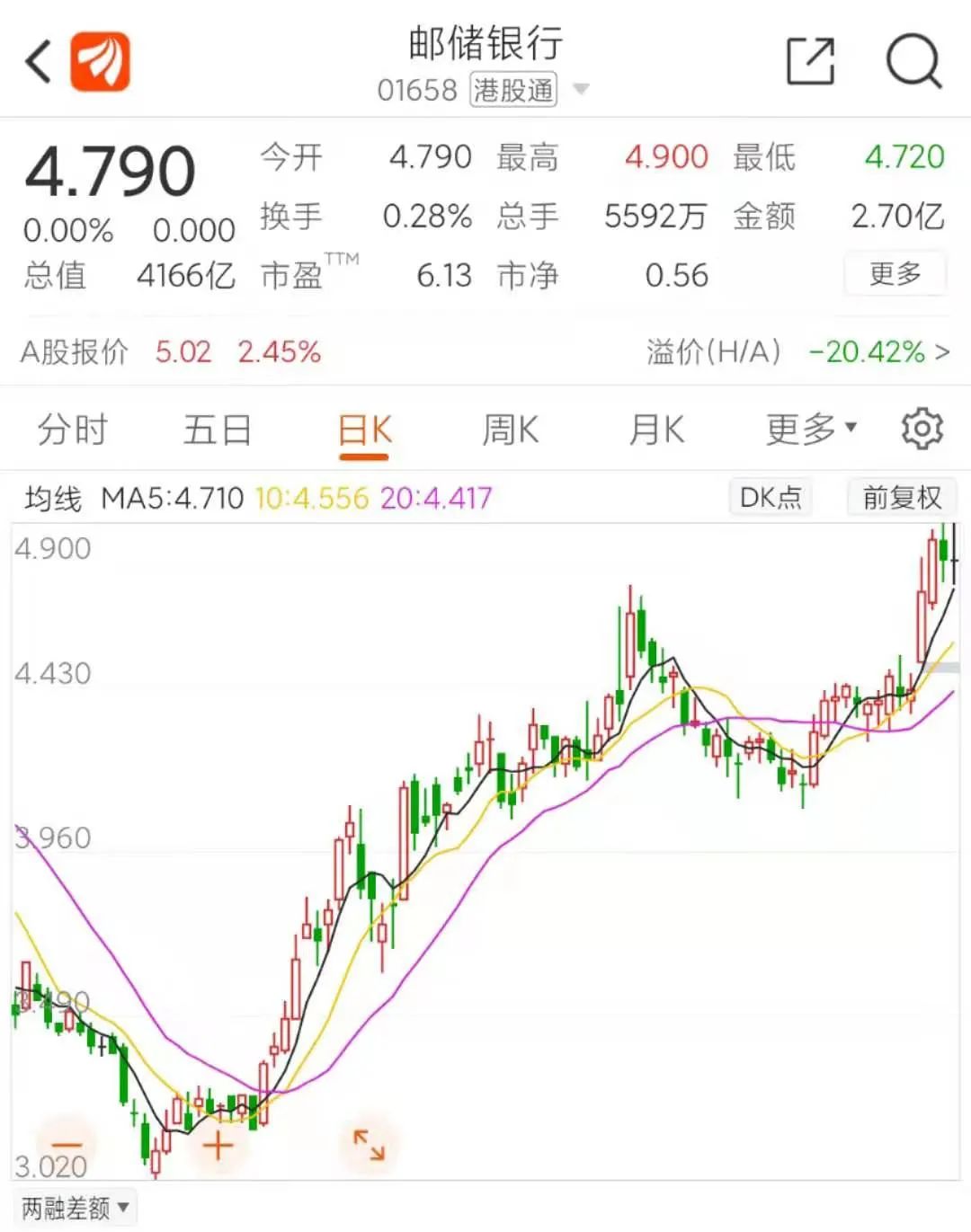
Task: Expand the 更多 chart period dropdown
Action: pyautogui.click(x=810, y=430)
